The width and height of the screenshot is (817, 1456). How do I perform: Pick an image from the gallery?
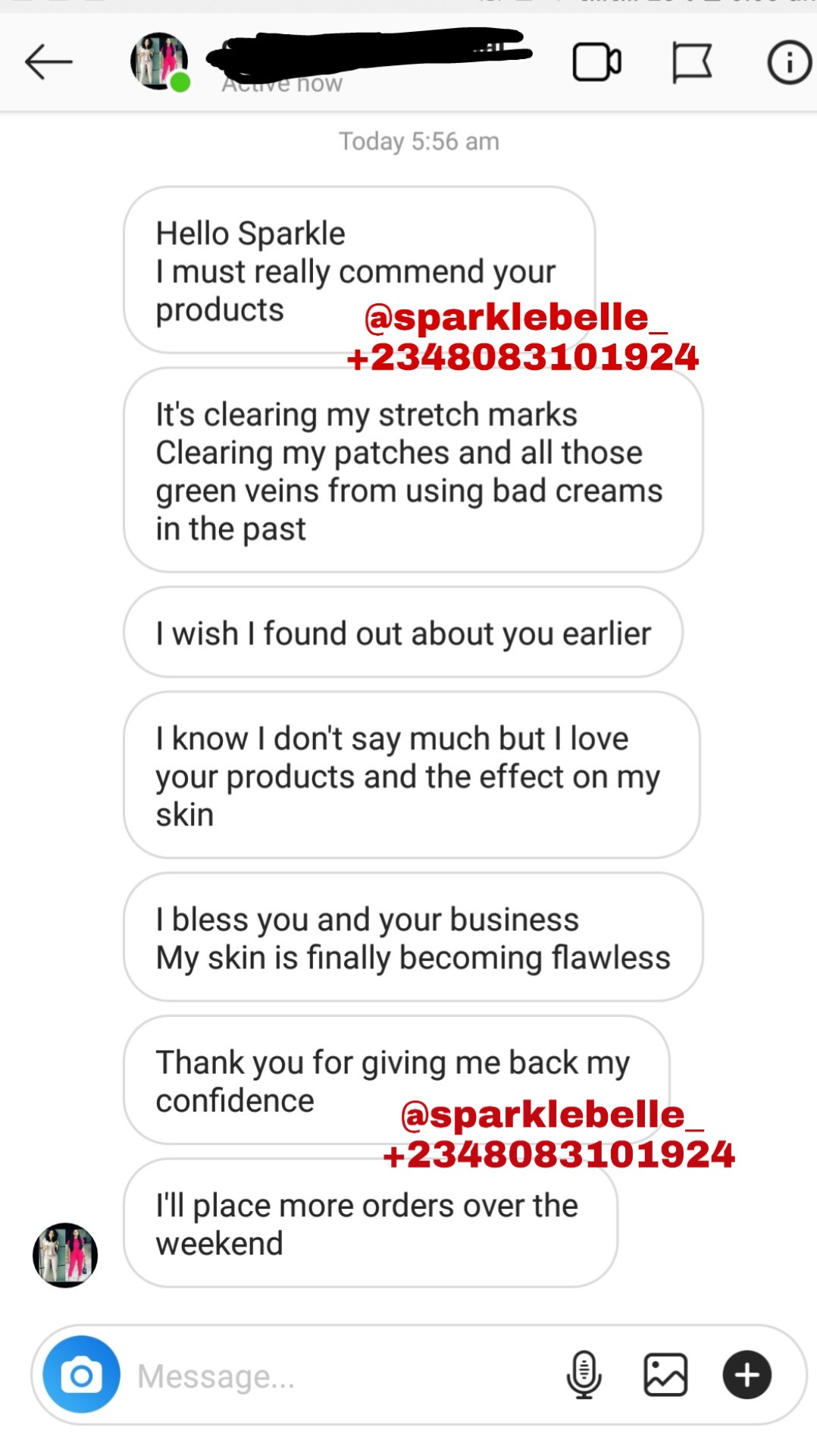tap(665, 1374)
